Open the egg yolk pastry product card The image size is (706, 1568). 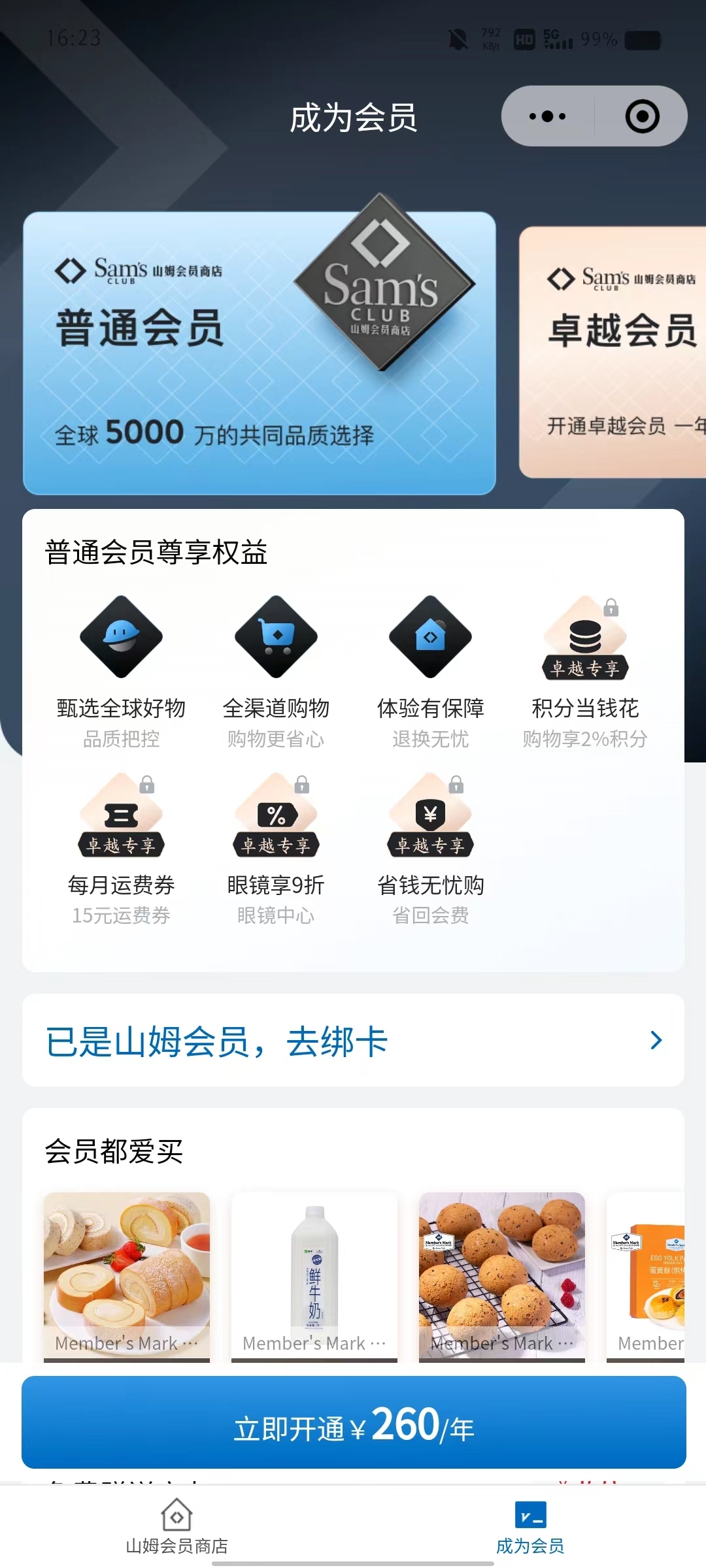(647, 1275)
